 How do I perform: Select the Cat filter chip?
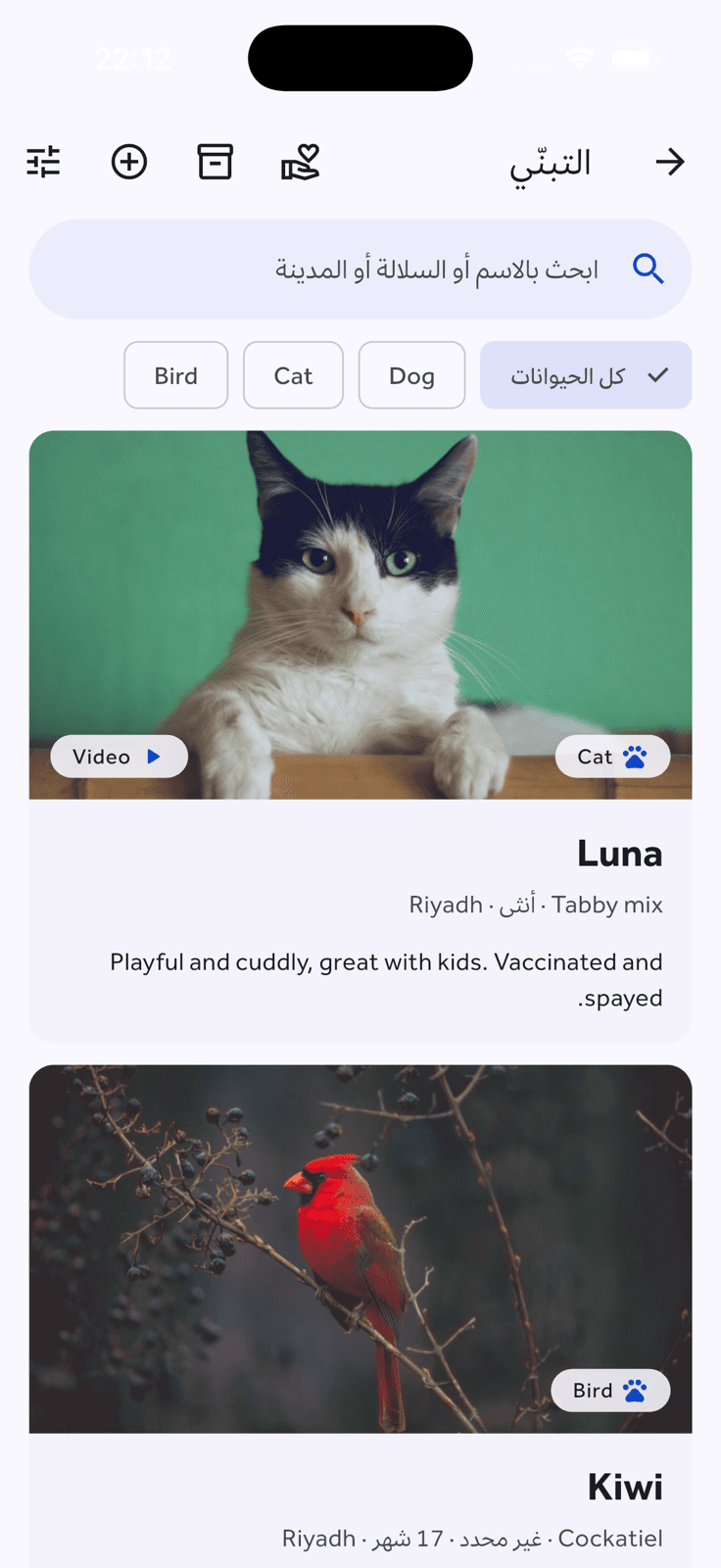293,375
